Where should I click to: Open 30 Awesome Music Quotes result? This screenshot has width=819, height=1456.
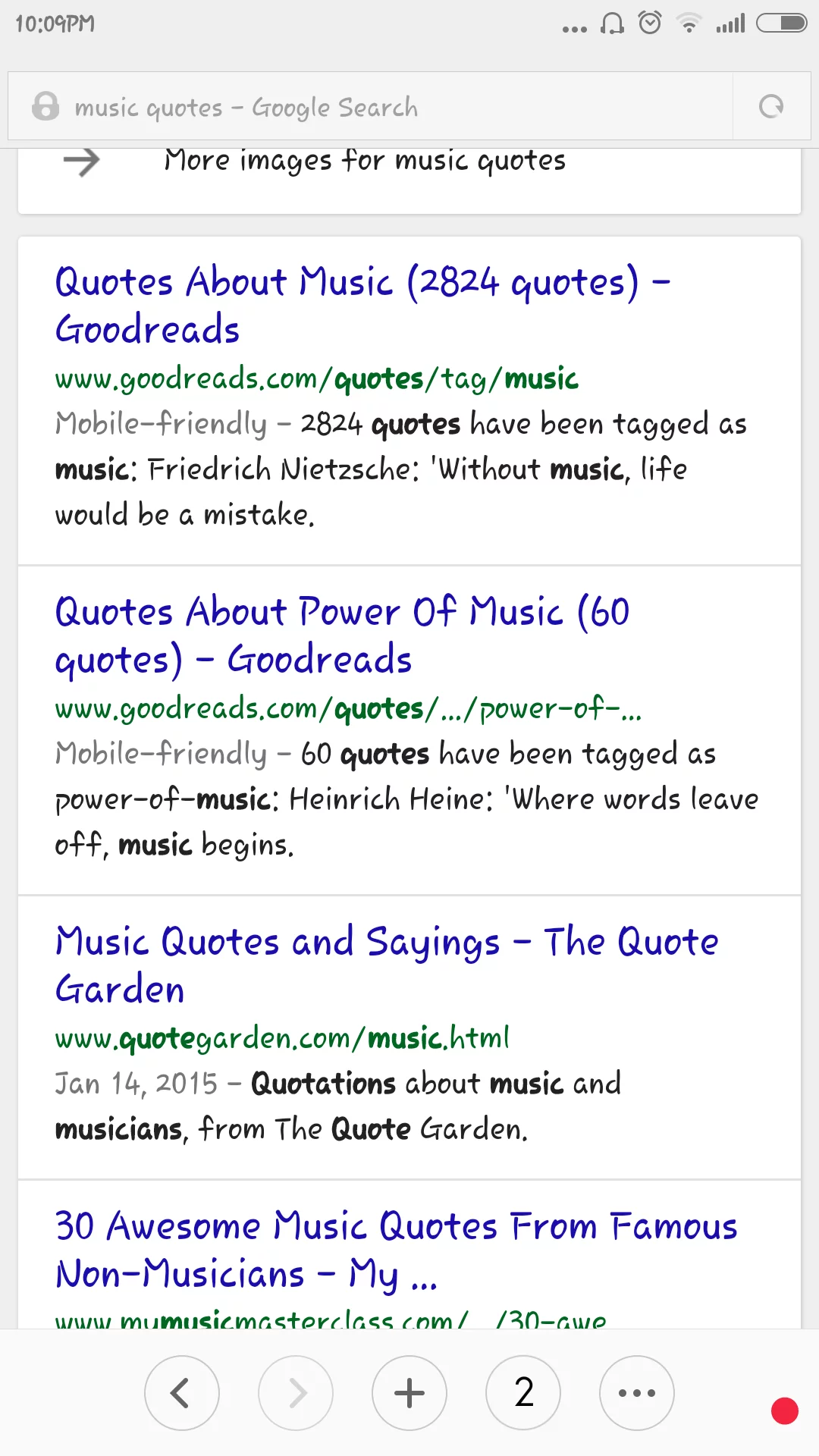[394, 1250]
